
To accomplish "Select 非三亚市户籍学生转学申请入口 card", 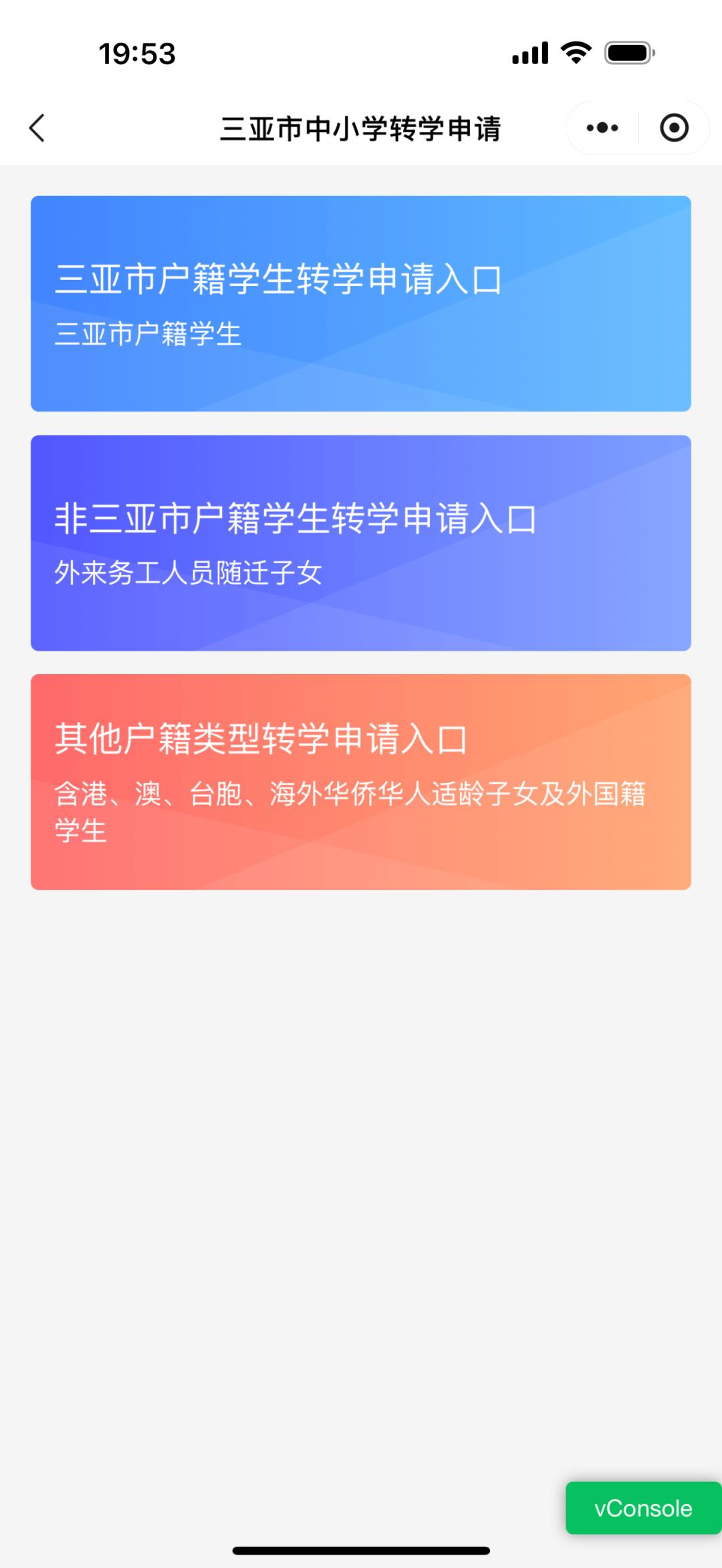I will 361,542.
